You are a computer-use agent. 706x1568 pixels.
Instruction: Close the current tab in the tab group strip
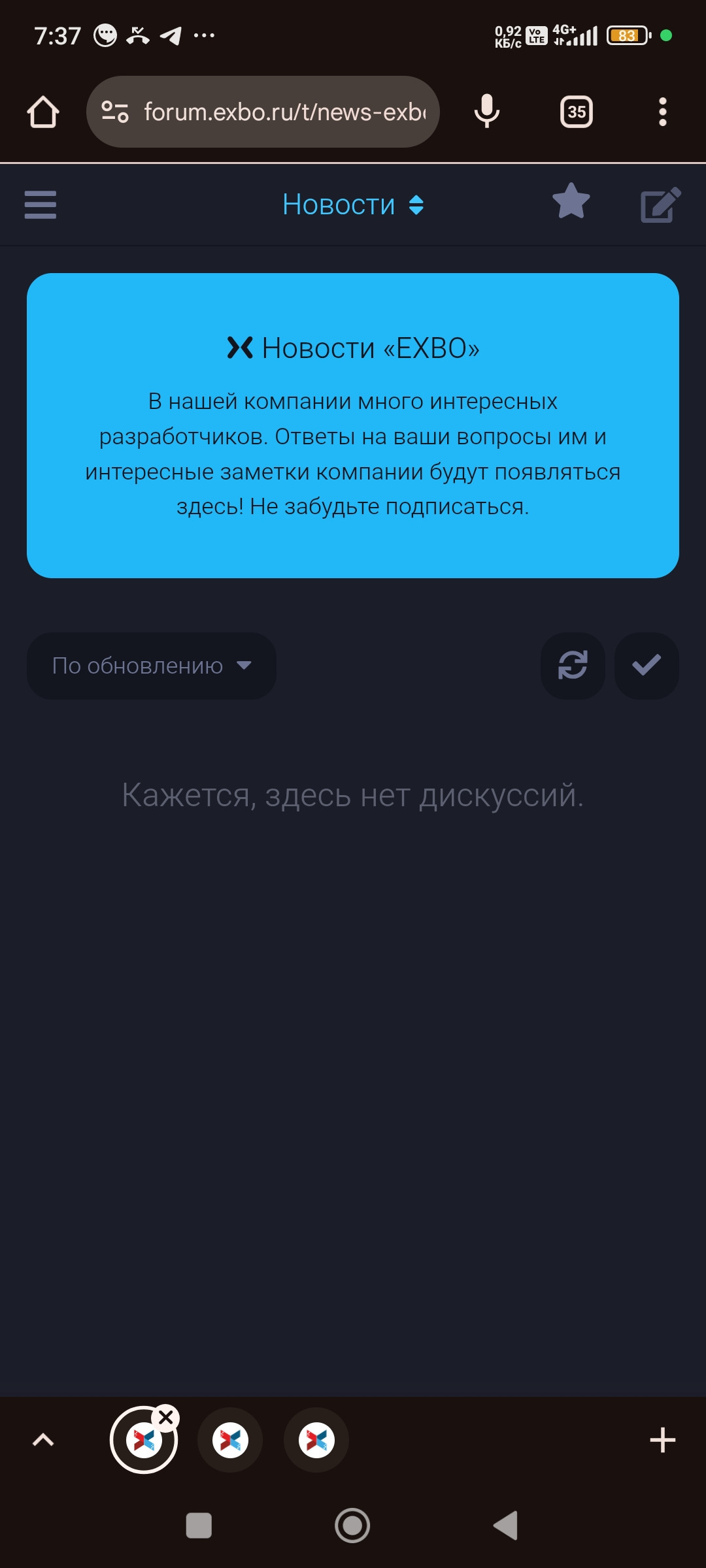click(x=167, y=1418)
